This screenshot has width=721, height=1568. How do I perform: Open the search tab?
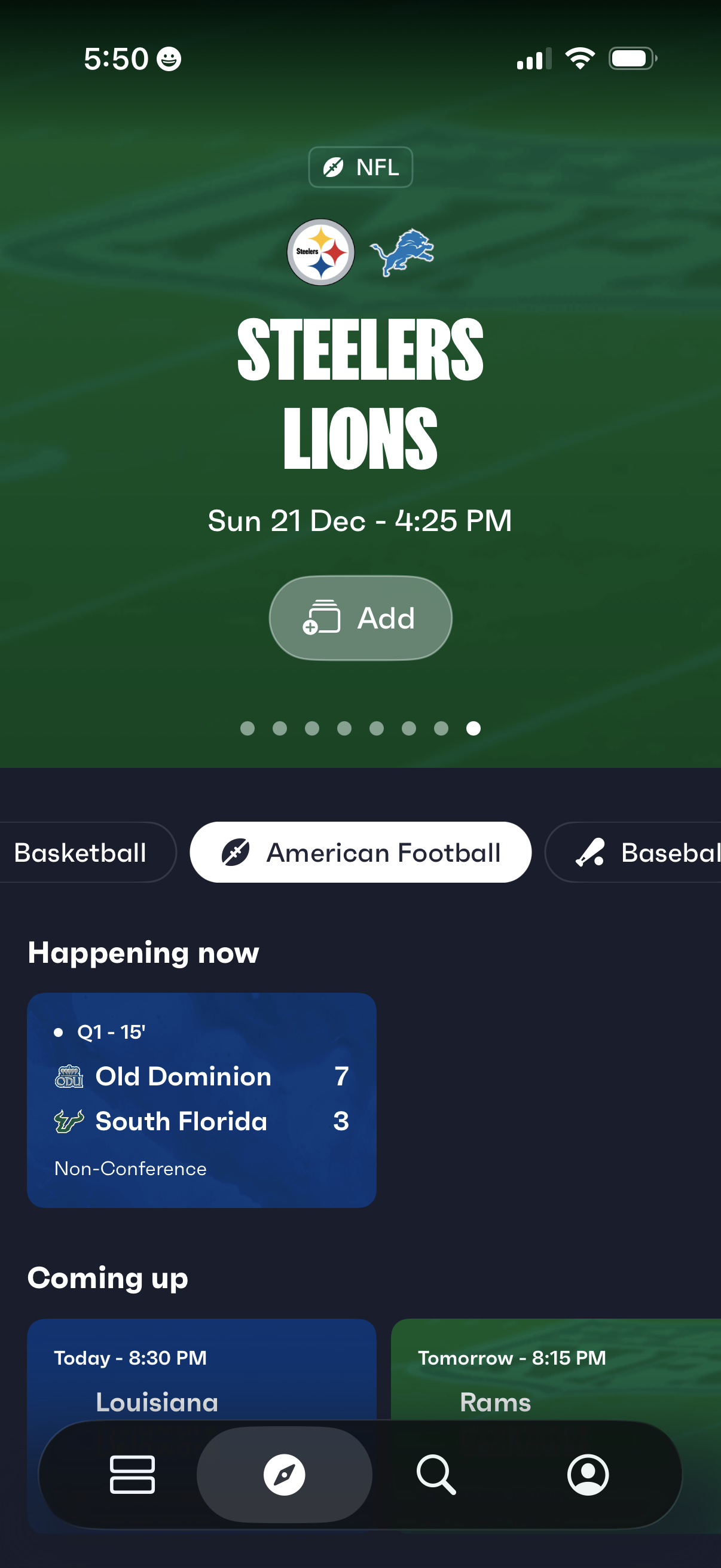(436, 1474)
